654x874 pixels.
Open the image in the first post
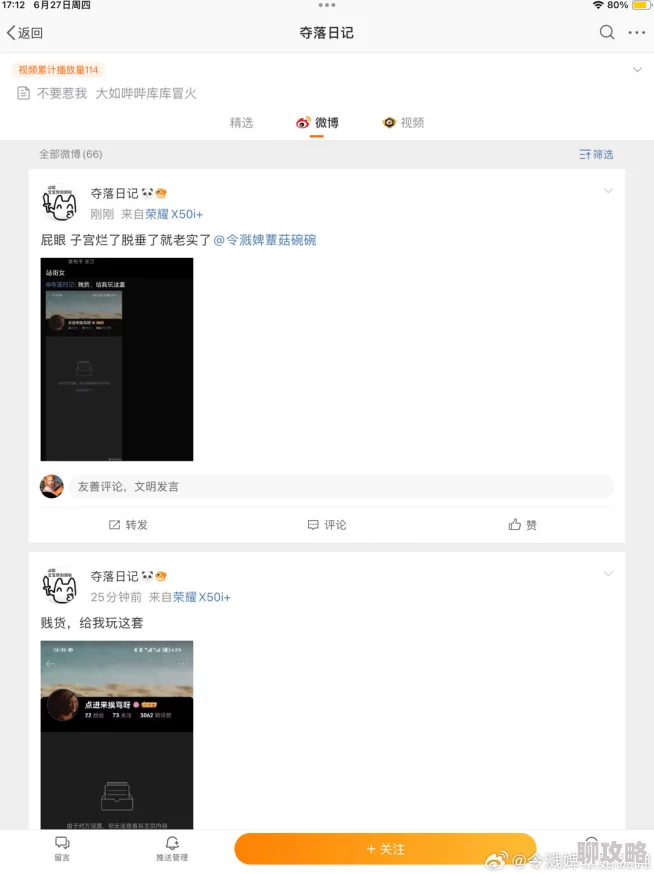pyautogui.click(x=117, y=359)
